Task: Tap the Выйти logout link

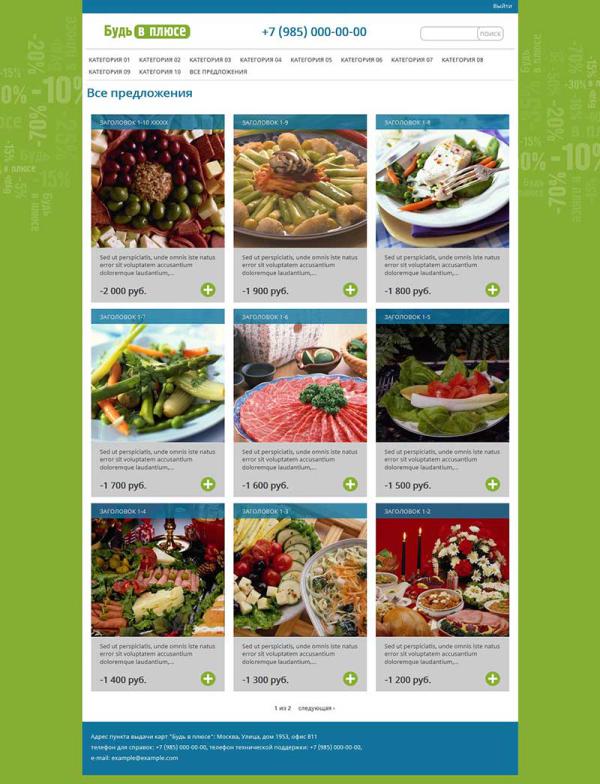Action: click(x=502, y=6)
